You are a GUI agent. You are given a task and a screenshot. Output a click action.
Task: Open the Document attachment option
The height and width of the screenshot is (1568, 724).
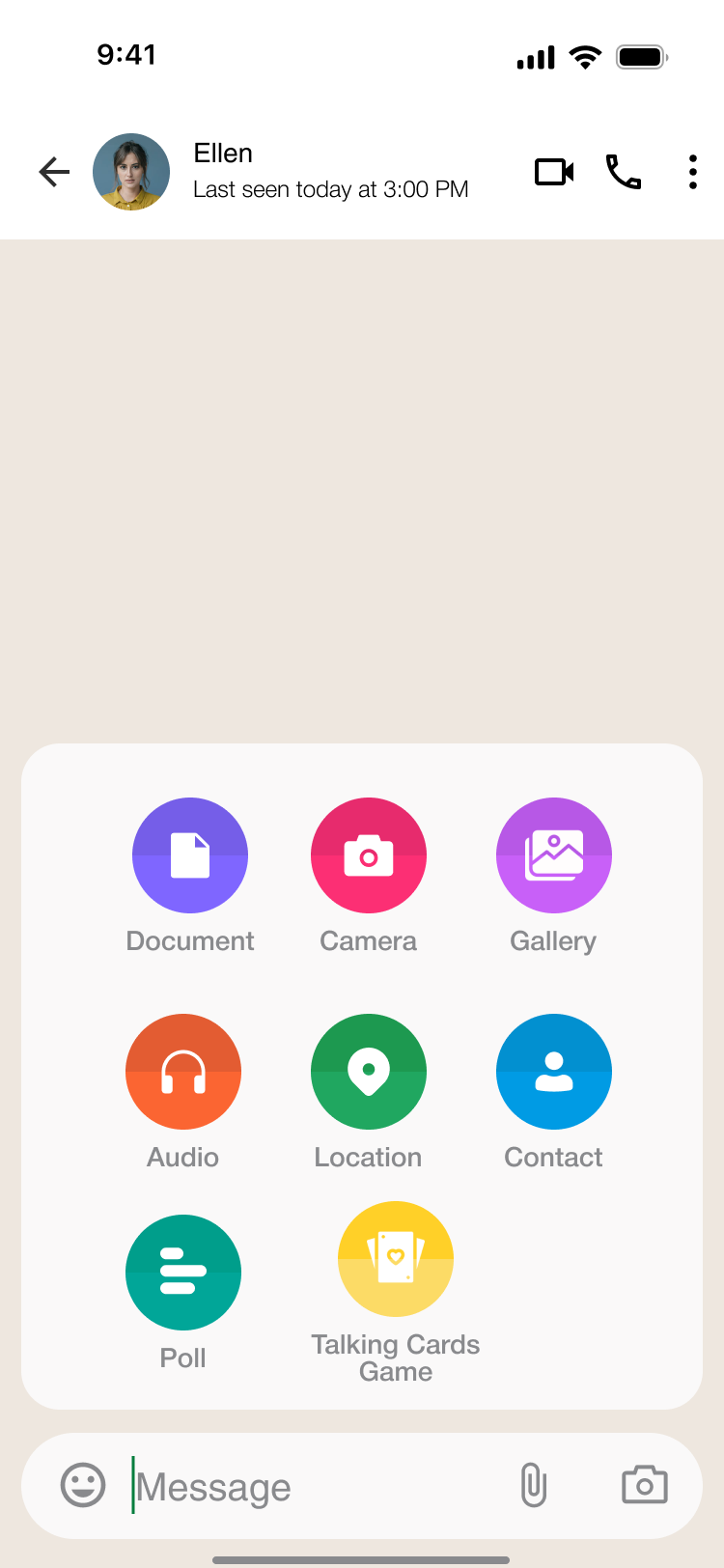(x=190, y=855)
